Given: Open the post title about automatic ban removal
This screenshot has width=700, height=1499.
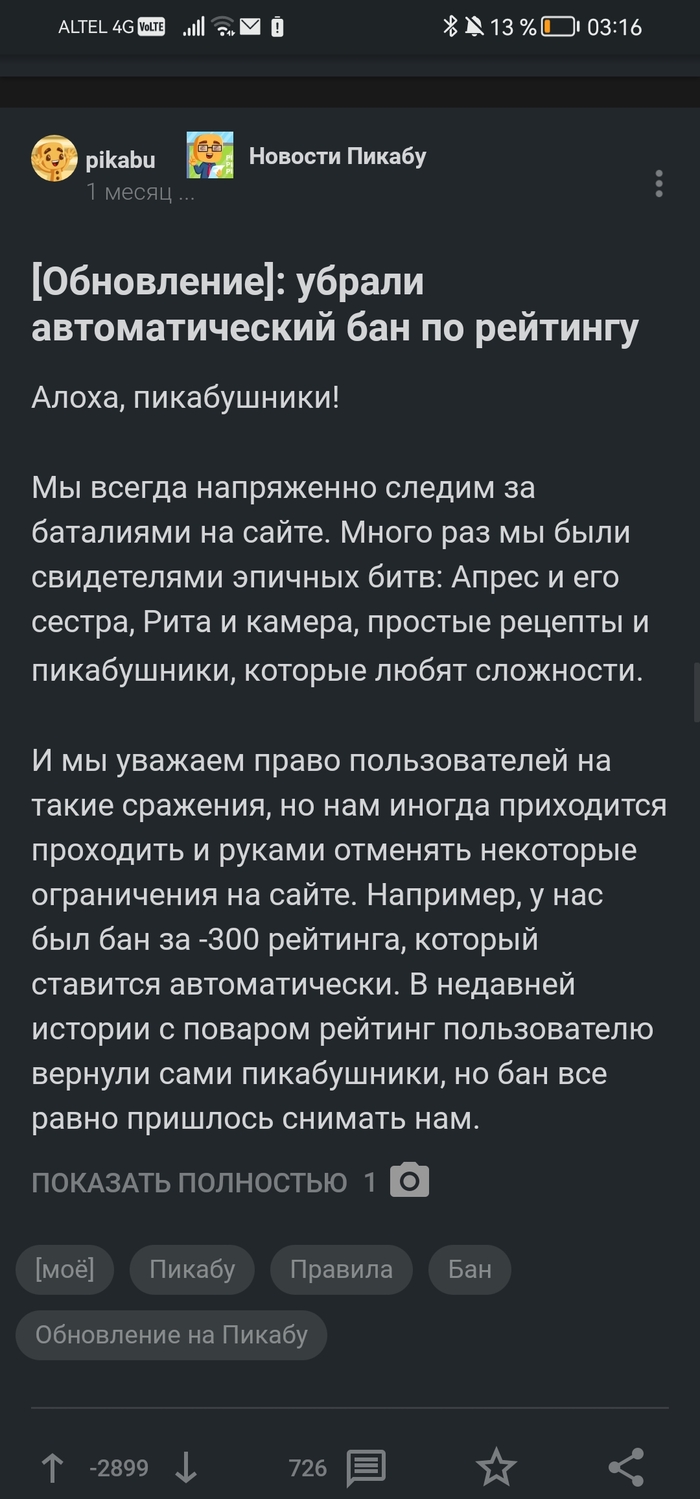Looking at the screenshot, I should tap(335, 305).
